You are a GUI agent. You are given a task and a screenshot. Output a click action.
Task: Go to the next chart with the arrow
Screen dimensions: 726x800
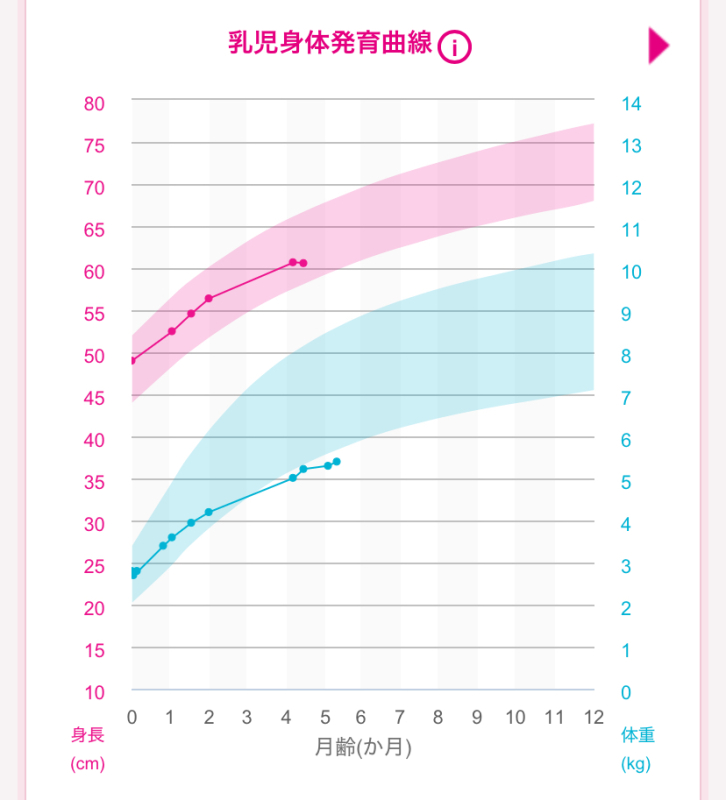657,45
